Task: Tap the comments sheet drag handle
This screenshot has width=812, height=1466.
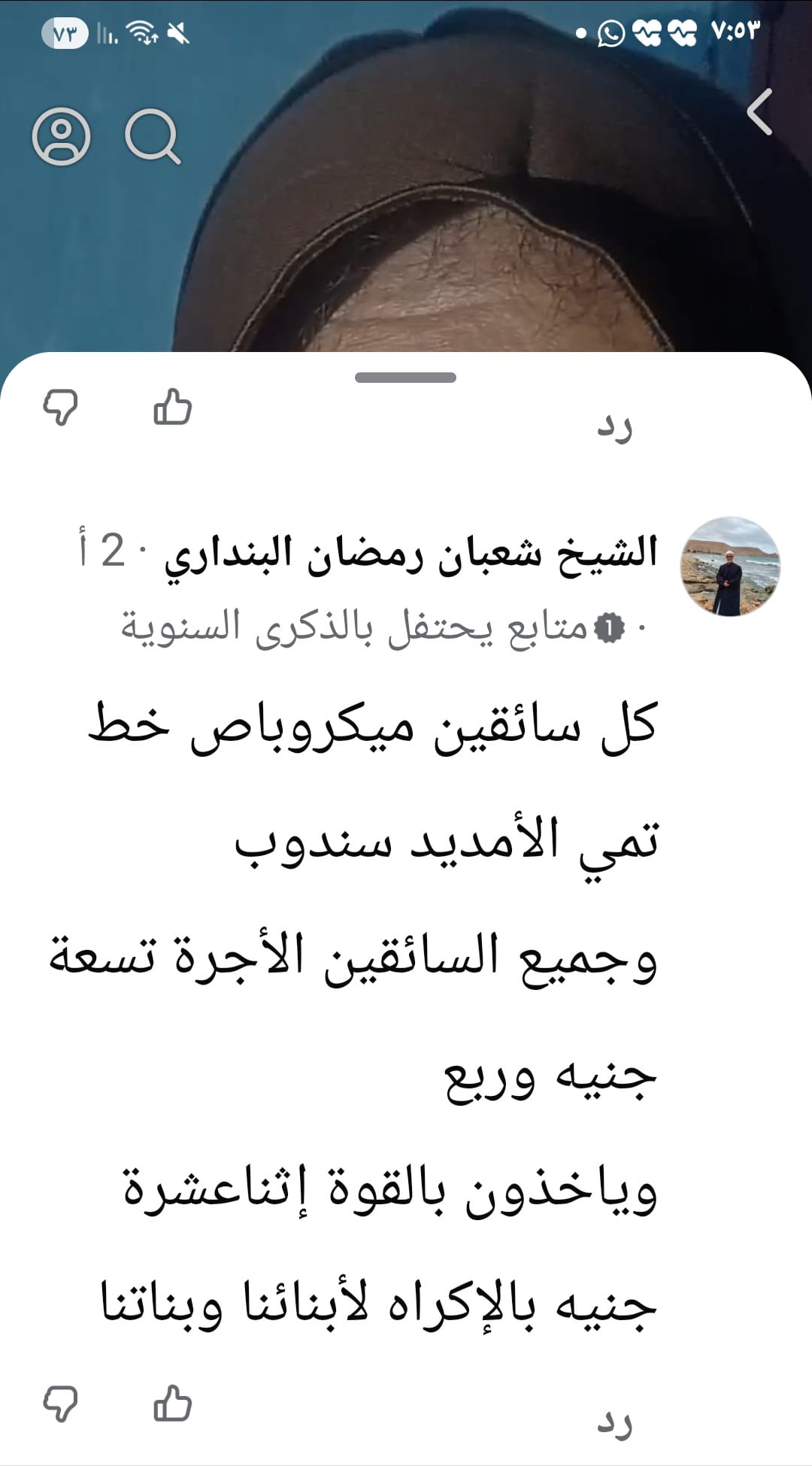Action: (405, 378)
